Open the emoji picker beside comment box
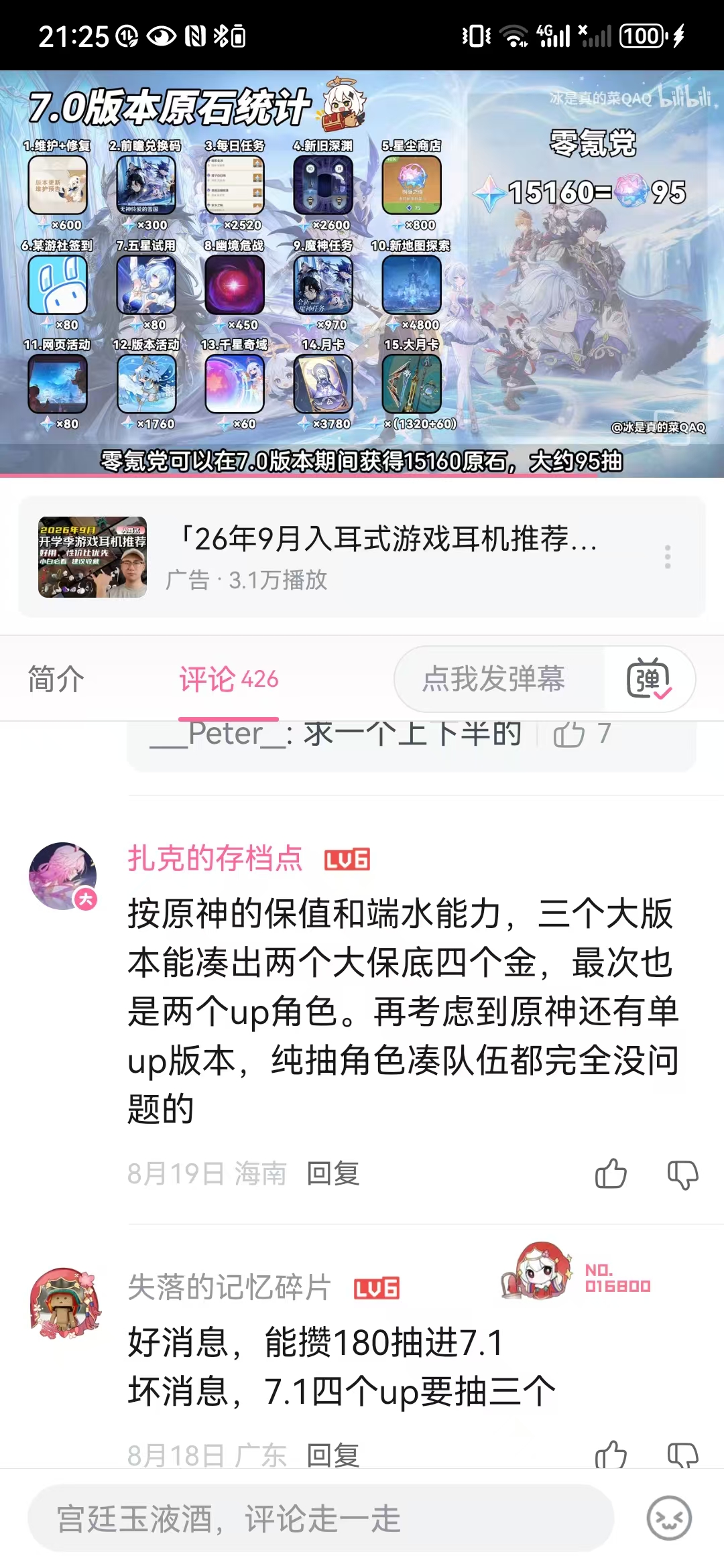The height and width of the screenshot is (1568, 724). click(669, 1518)
